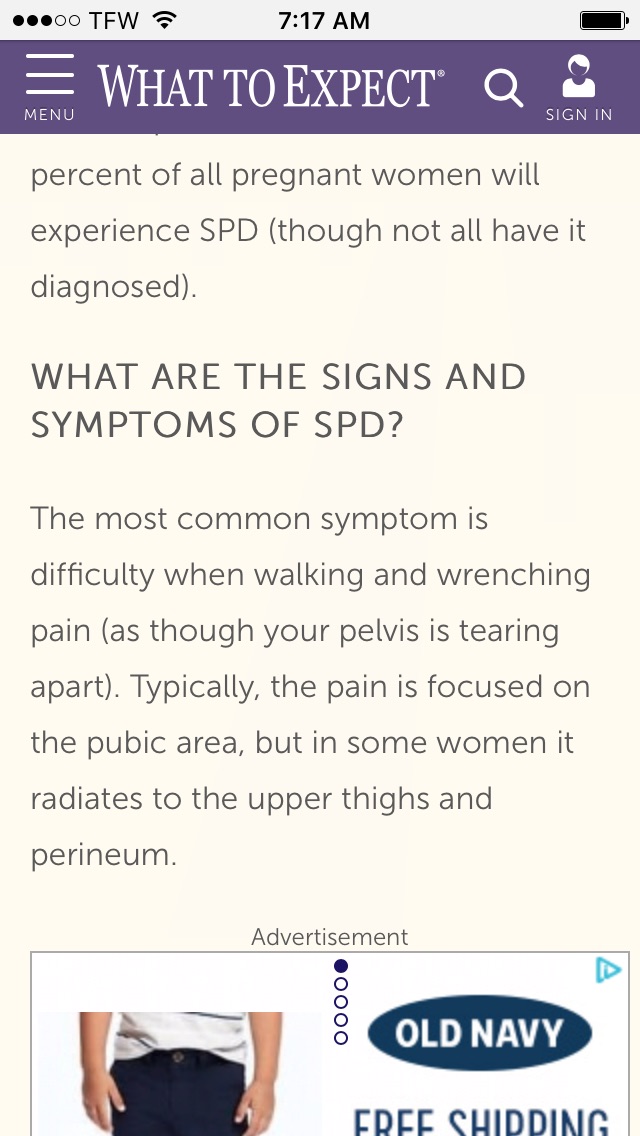Tap the AdChoices icon on the ad
Image resolution: width=640 pixels, height=1136 pixels.
pyautogui.click(x=608, y=970)
